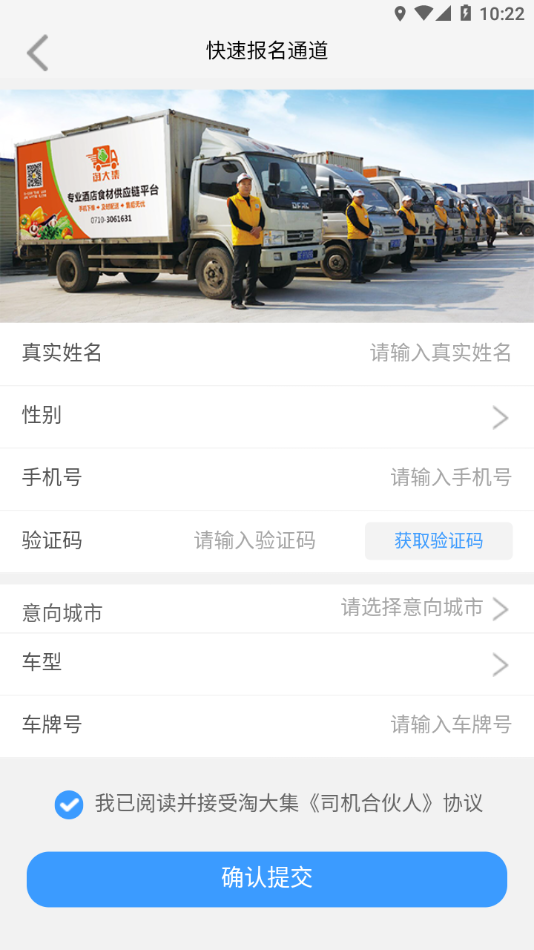
Task: Select an 意向城市 intended city
Action: pyautogui.click(x=267, y=609)
